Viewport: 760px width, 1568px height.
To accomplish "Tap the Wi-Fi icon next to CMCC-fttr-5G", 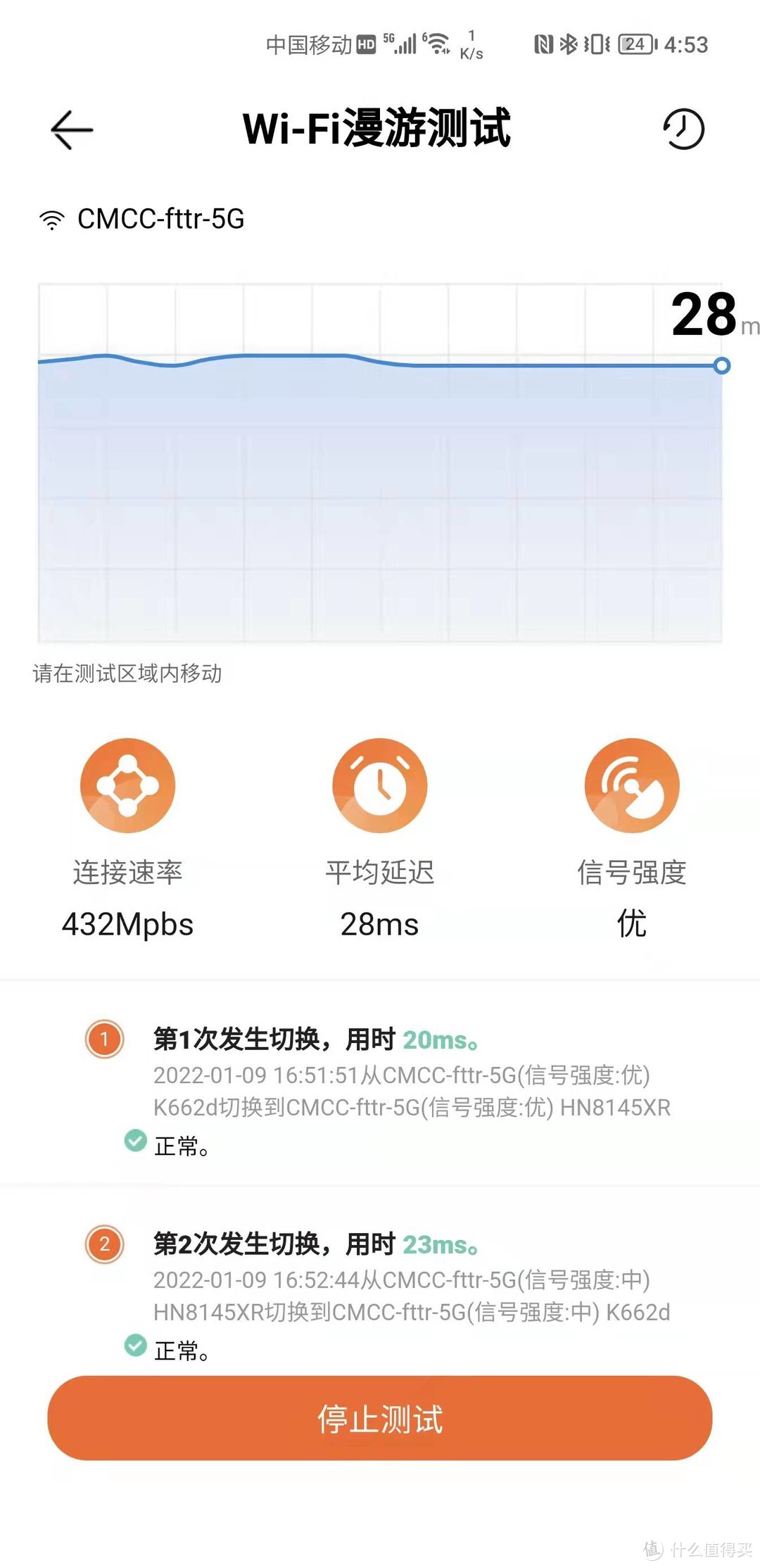I will [51, 220].
